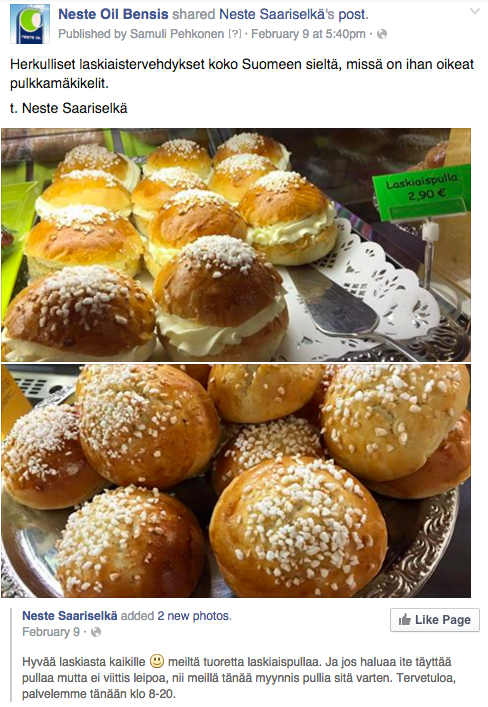
Task: Like Page for Neste Saariselkä
Action: (x=435, y=620)
